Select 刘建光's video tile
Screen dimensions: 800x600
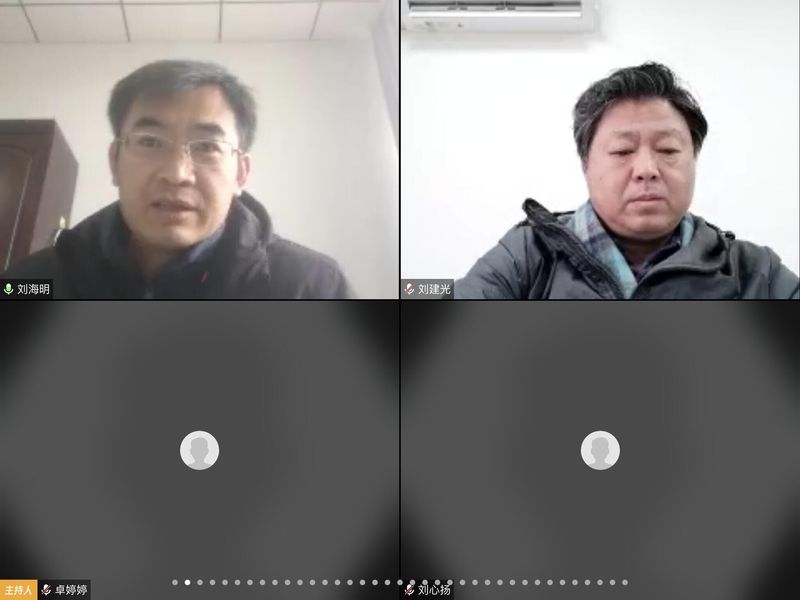tap(600, 150)
